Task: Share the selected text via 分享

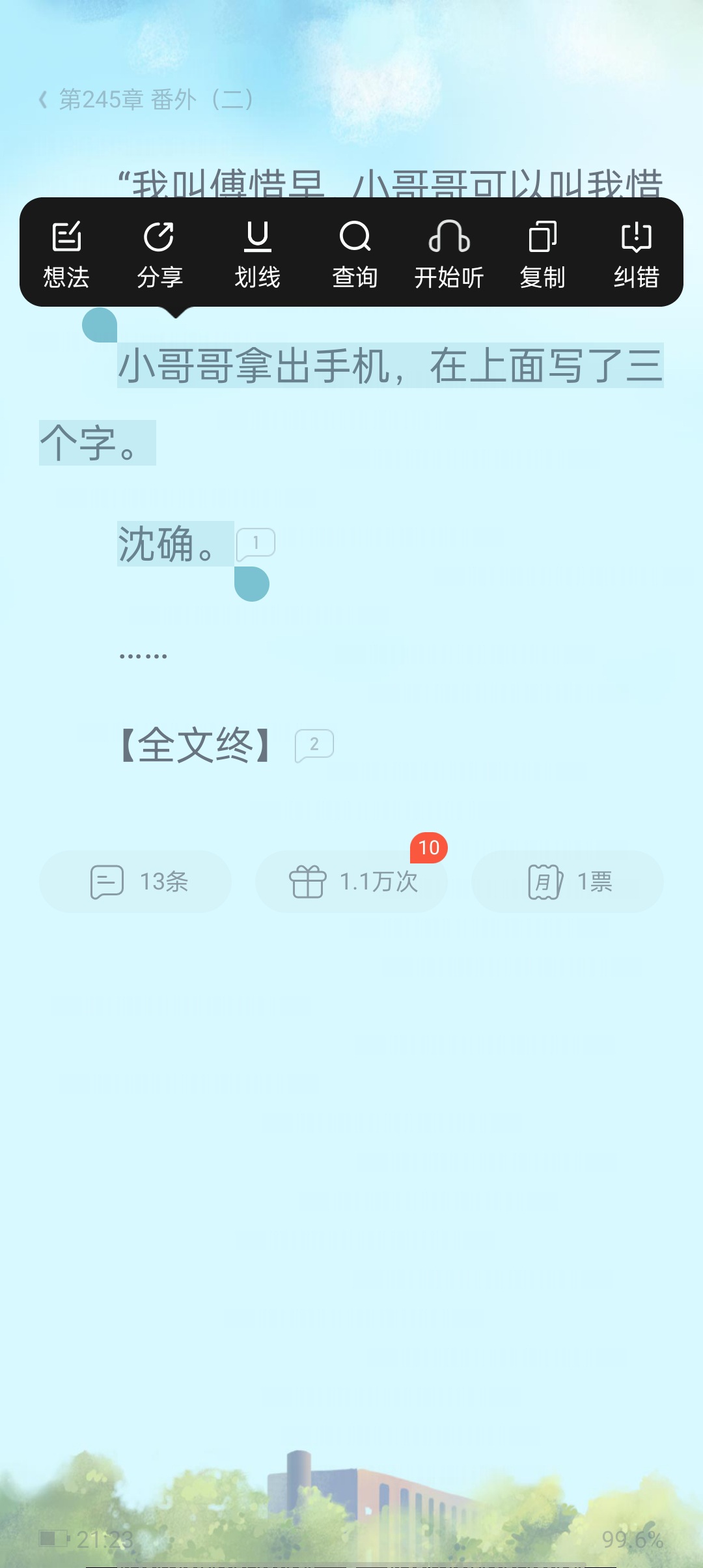Action: (159, 253)
